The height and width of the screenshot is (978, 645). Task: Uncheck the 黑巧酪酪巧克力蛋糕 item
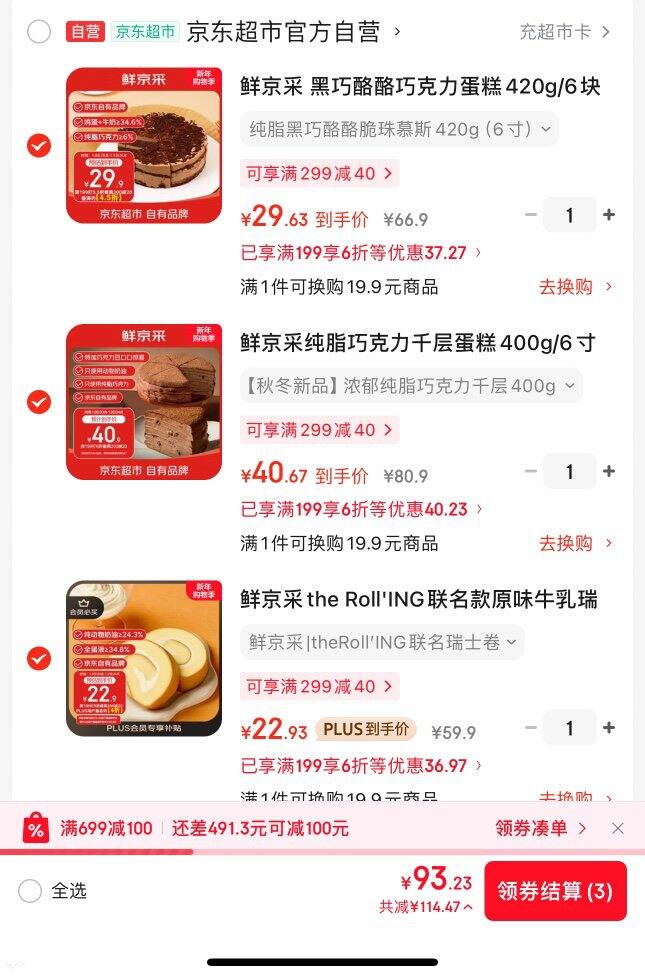(39, 146)
